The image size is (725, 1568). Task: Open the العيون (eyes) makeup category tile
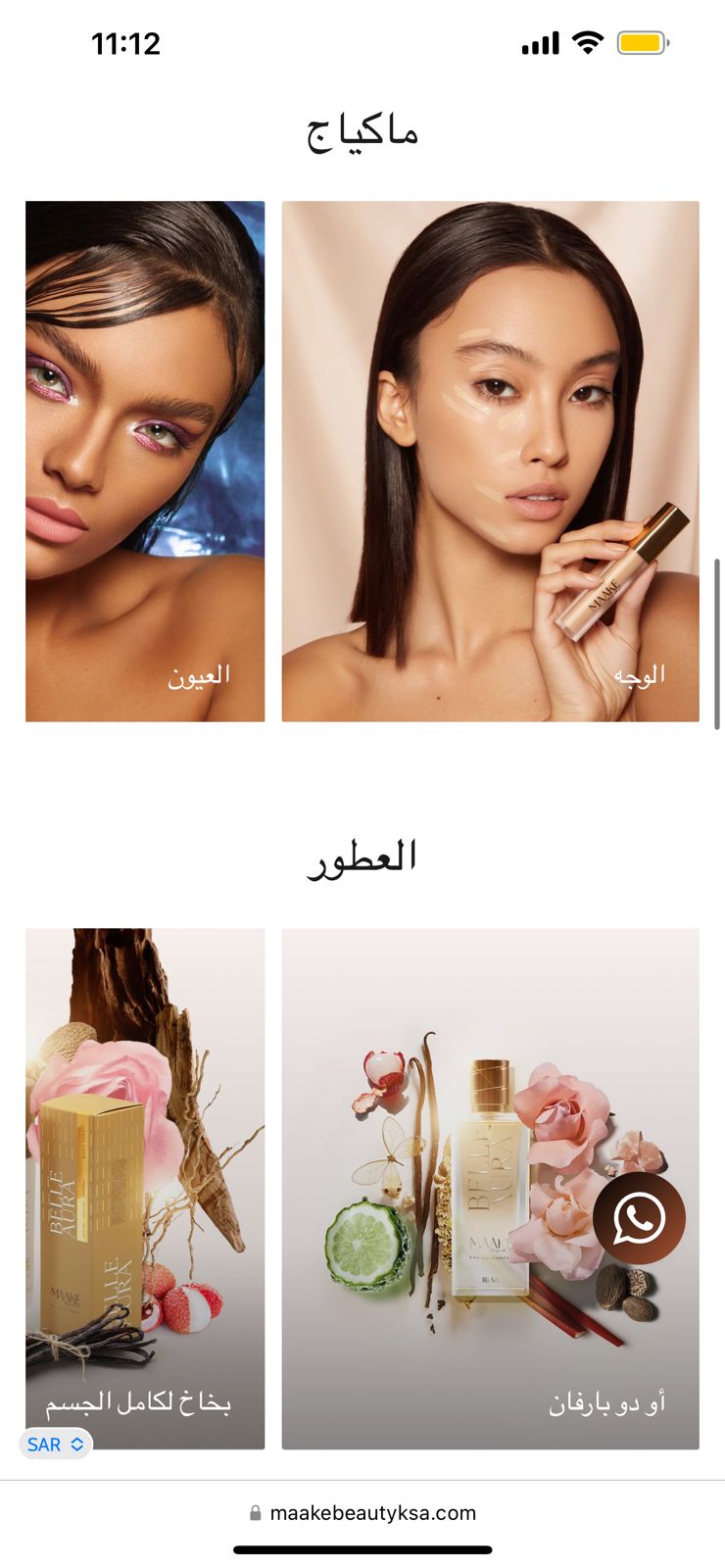145,461
